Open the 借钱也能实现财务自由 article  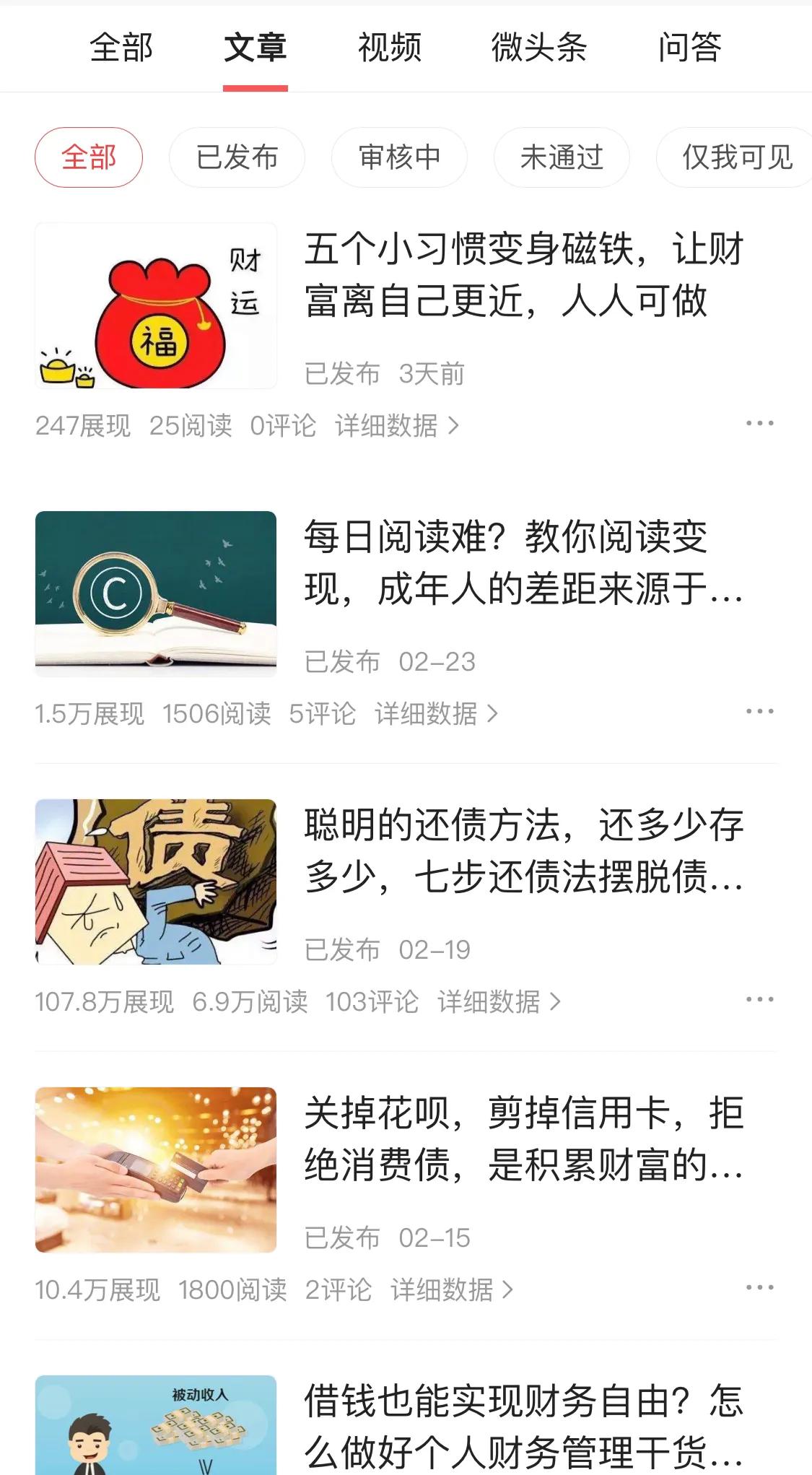(x=525, y=1415)
